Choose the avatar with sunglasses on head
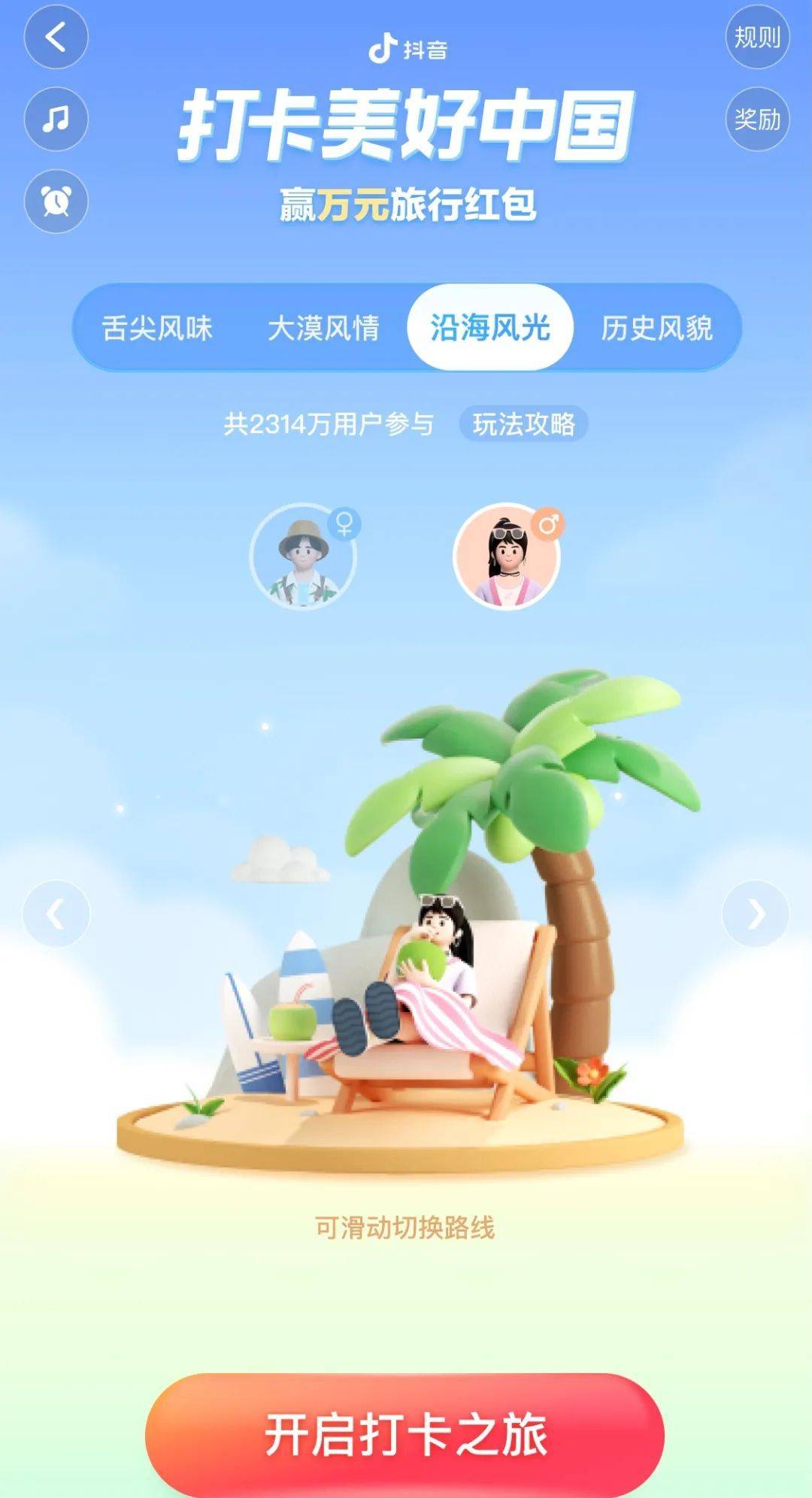Screen dimensions: 812x1498 (x=507, y=556)
